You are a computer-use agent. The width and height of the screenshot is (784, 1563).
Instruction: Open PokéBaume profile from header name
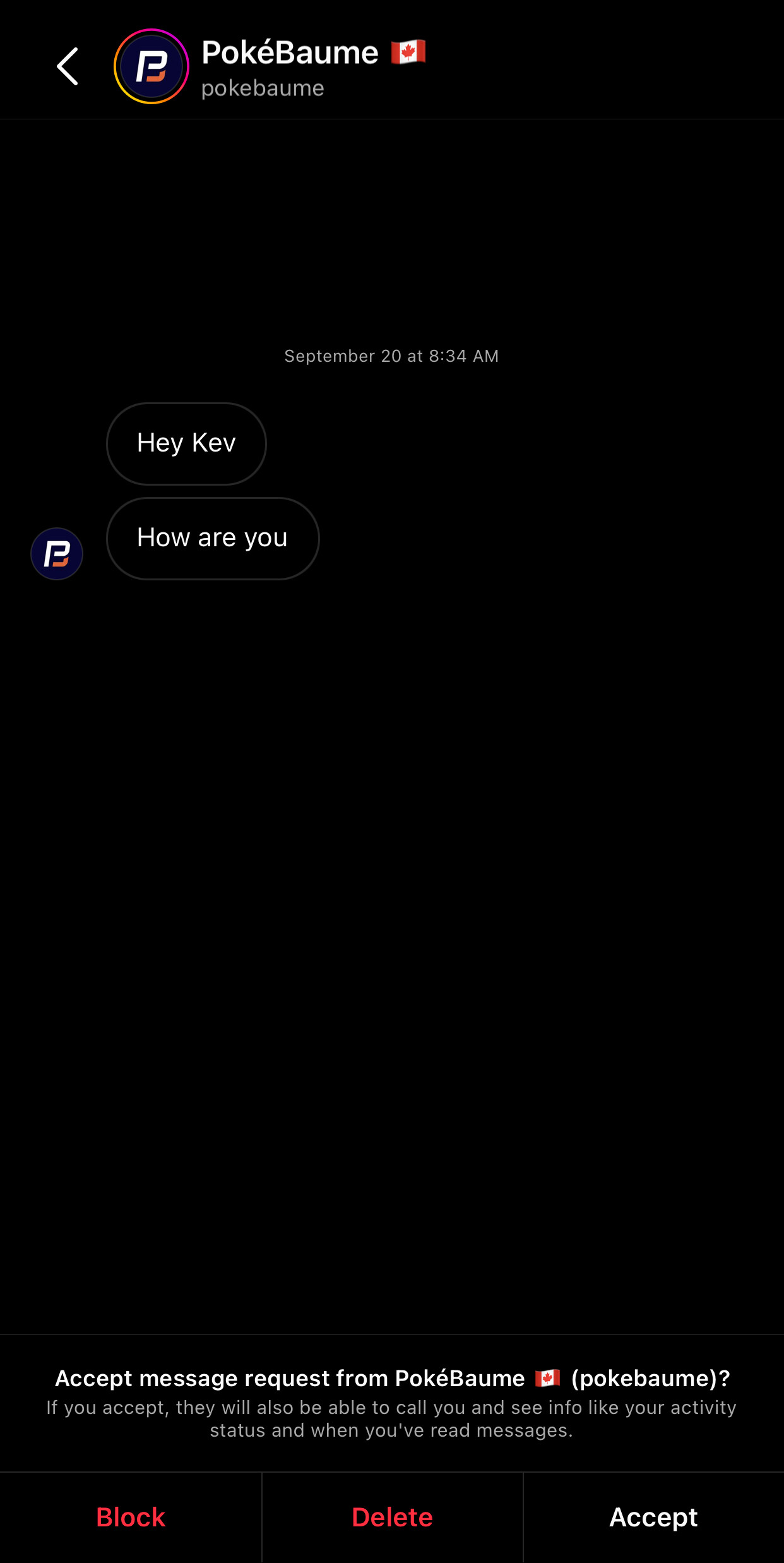pos(290,53)
